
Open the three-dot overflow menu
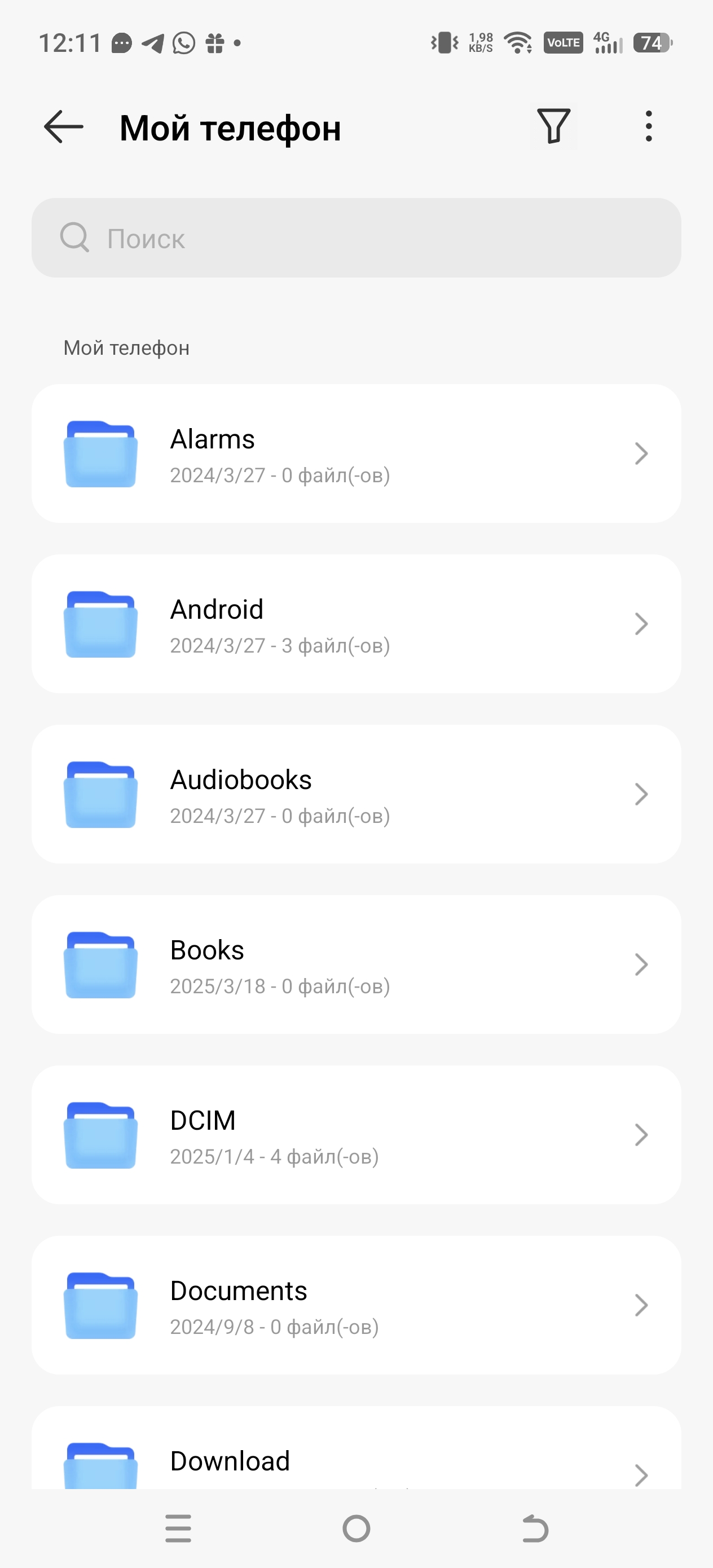649,126
